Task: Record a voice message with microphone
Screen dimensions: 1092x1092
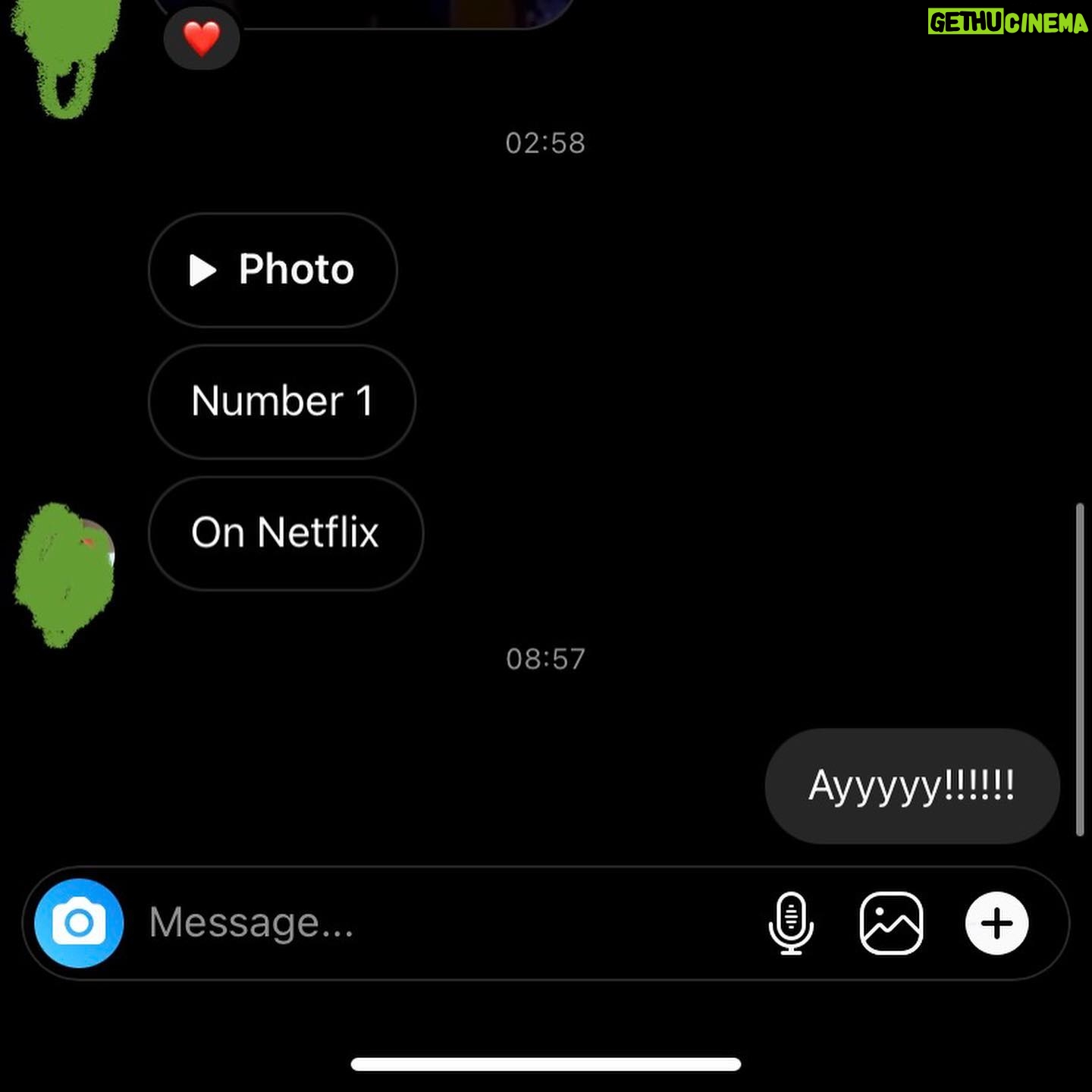Action: (791, 923)
